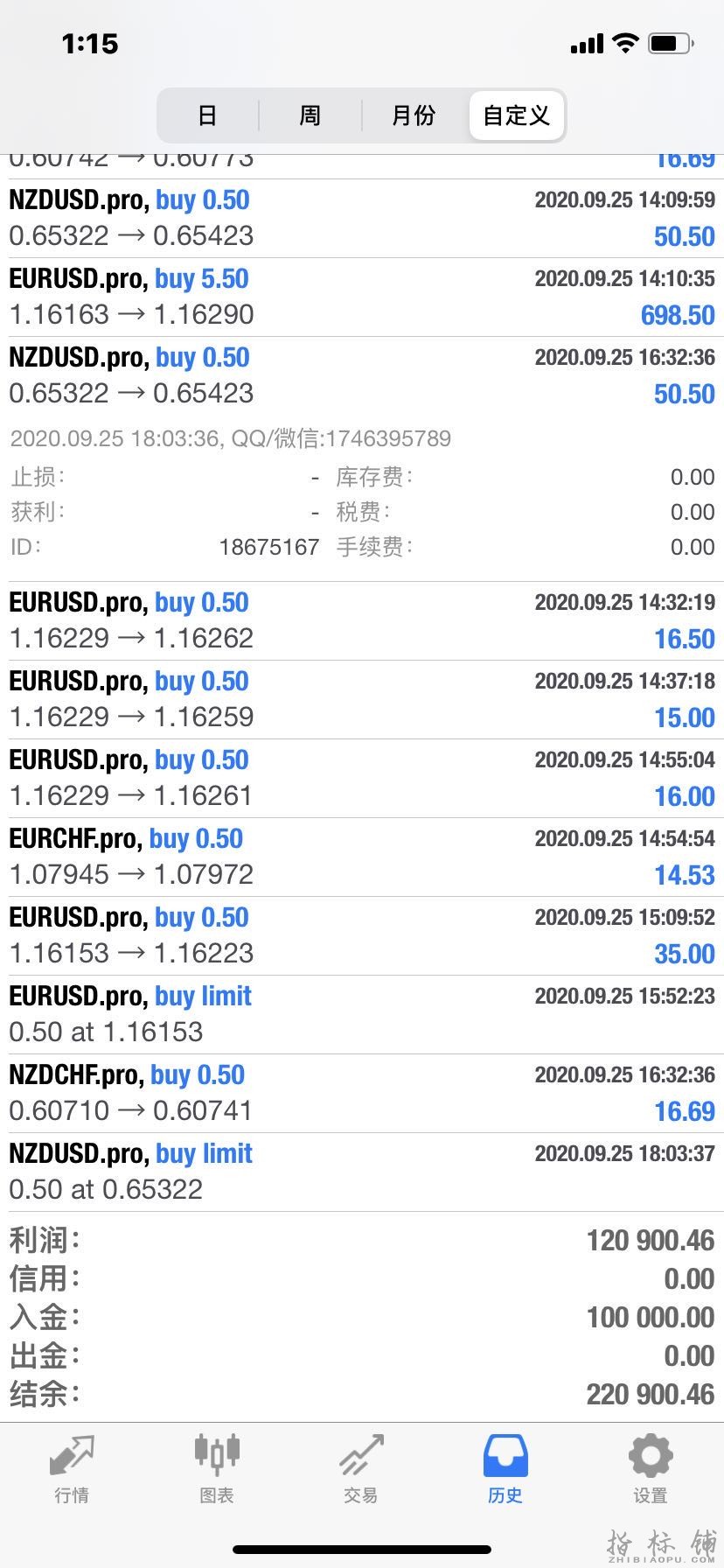Image resolution: width=724 pixels, height=1568 pixels.
Task: Expand the EURUSD.pro trade closed at 14:55:04
Action: coord(362,779)
